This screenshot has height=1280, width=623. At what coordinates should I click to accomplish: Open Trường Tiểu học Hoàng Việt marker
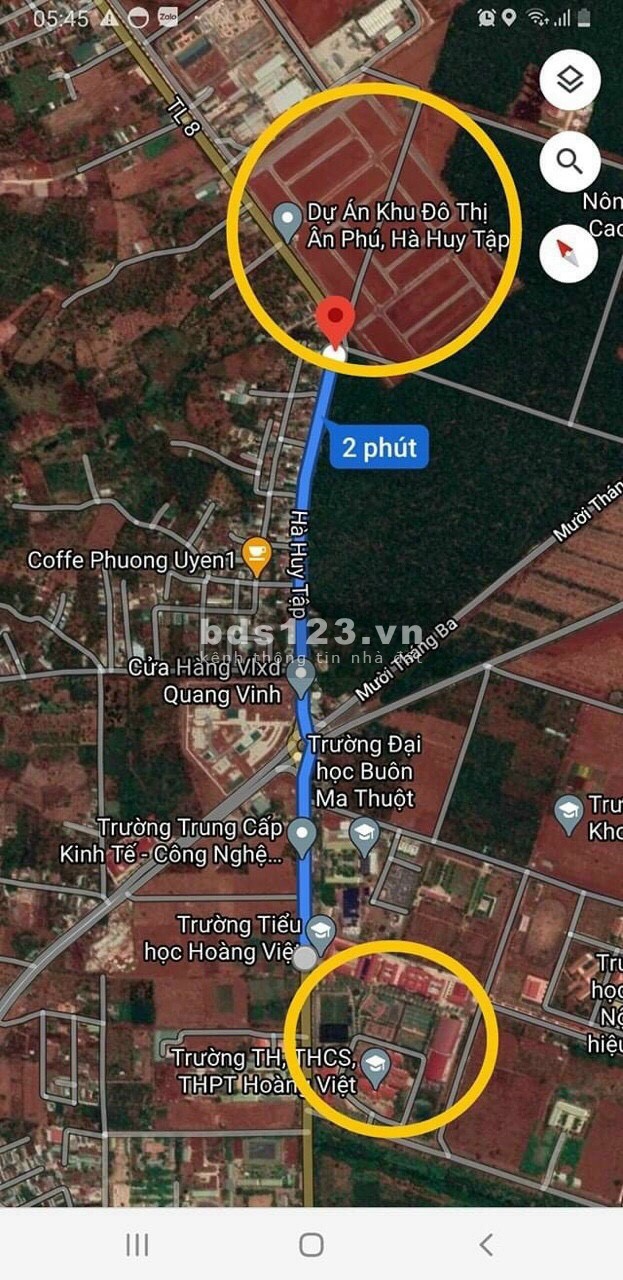click(x=320, y=931)
